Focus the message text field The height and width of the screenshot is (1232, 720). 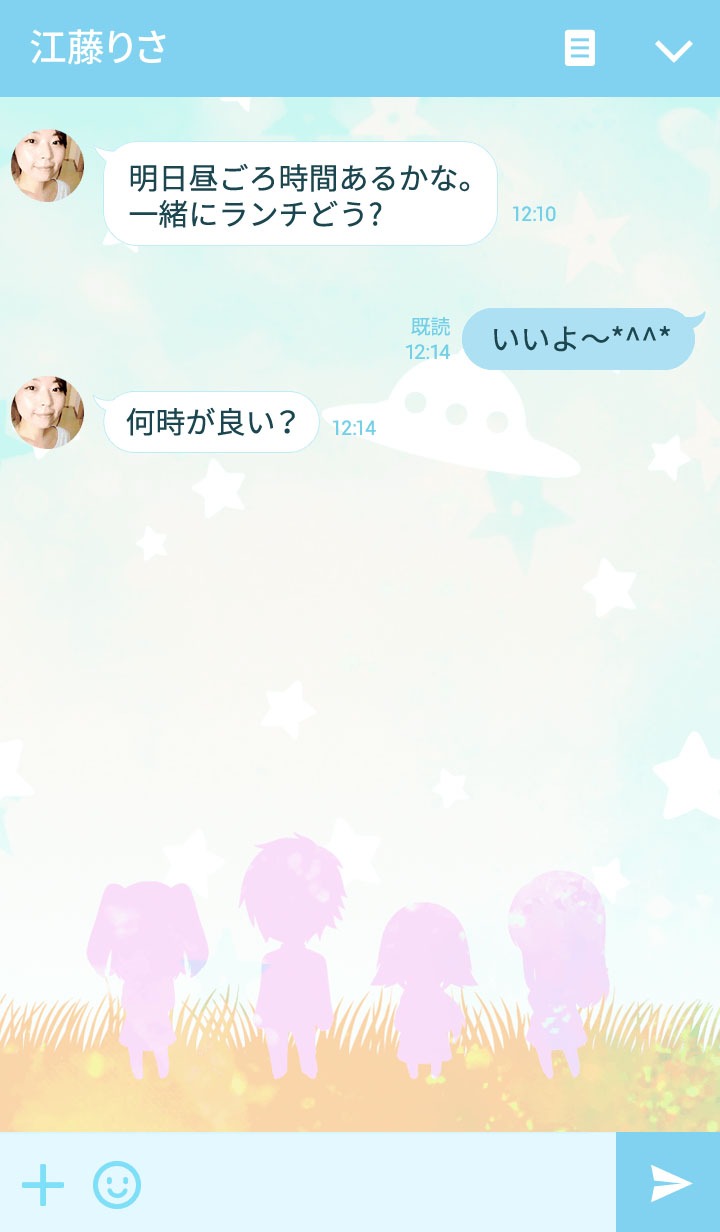click(x=380, y=1184)
